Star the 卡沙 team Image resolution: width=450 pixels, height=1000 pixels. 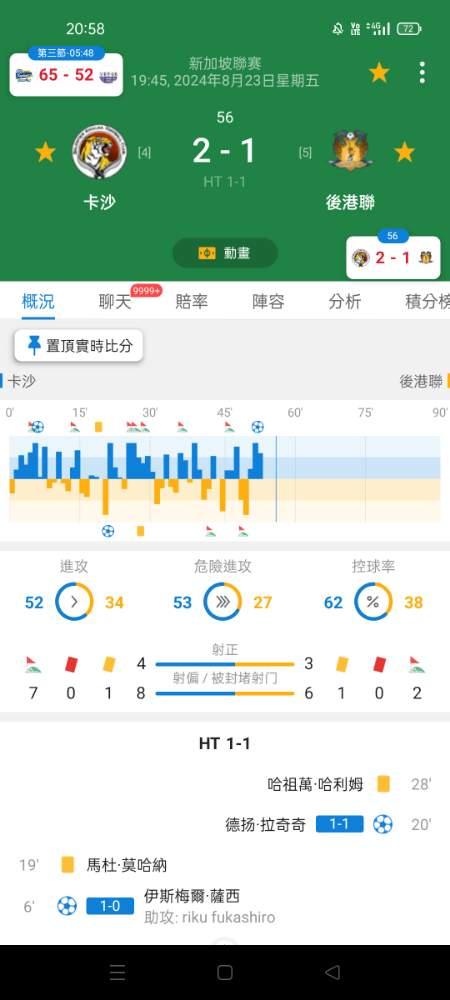click(x=45, y=152)
